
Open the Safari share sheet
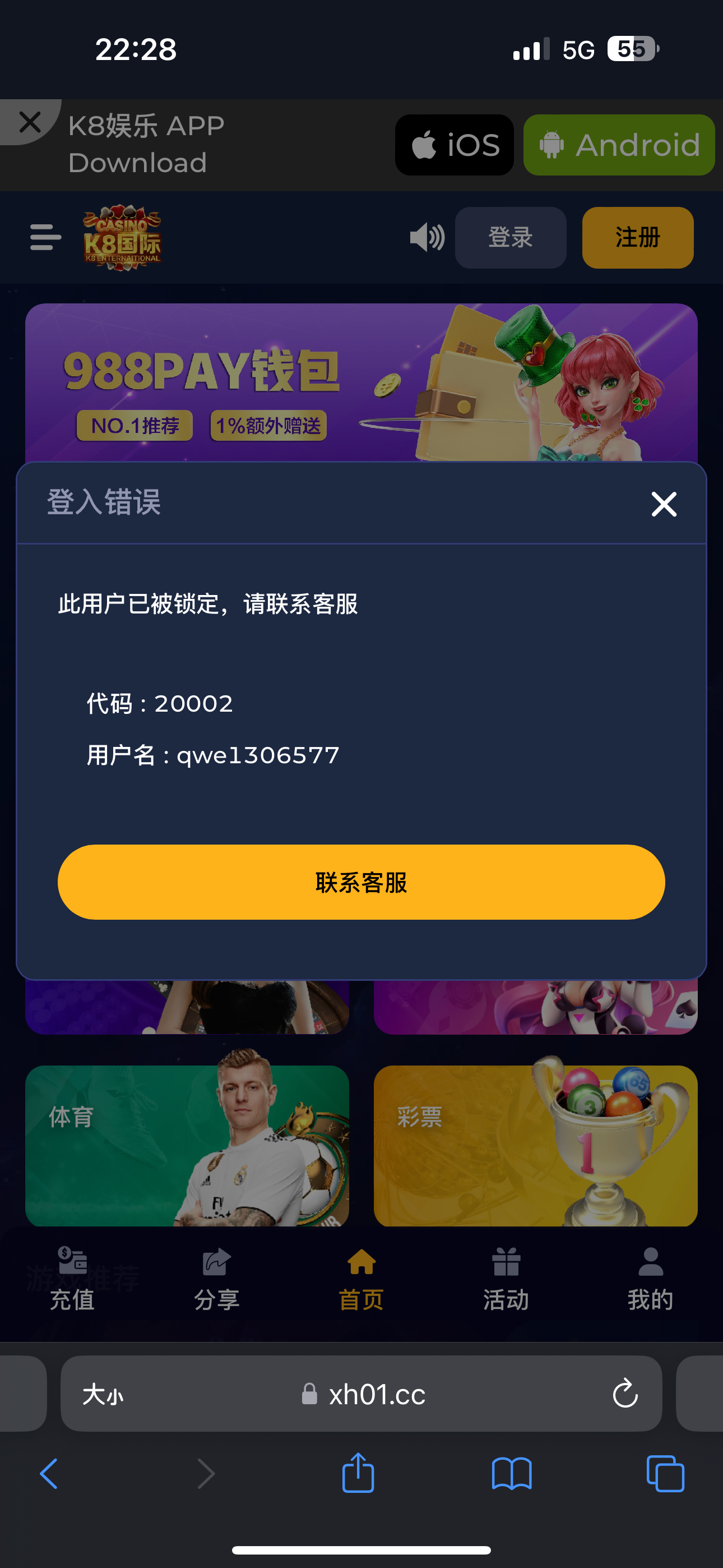(x=358, y=1474)
